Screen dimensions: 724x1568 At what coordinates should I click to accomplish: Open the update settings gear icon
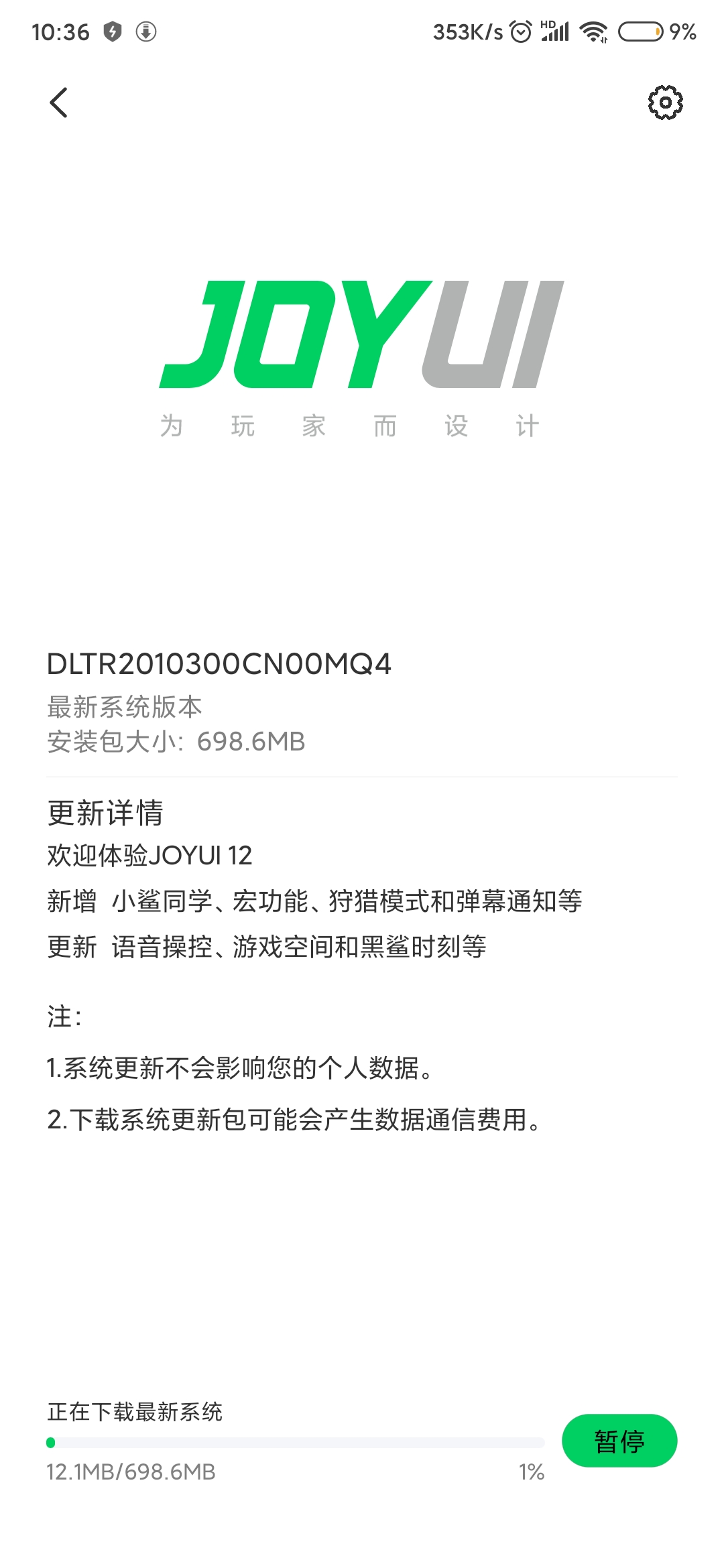(665, 103)
